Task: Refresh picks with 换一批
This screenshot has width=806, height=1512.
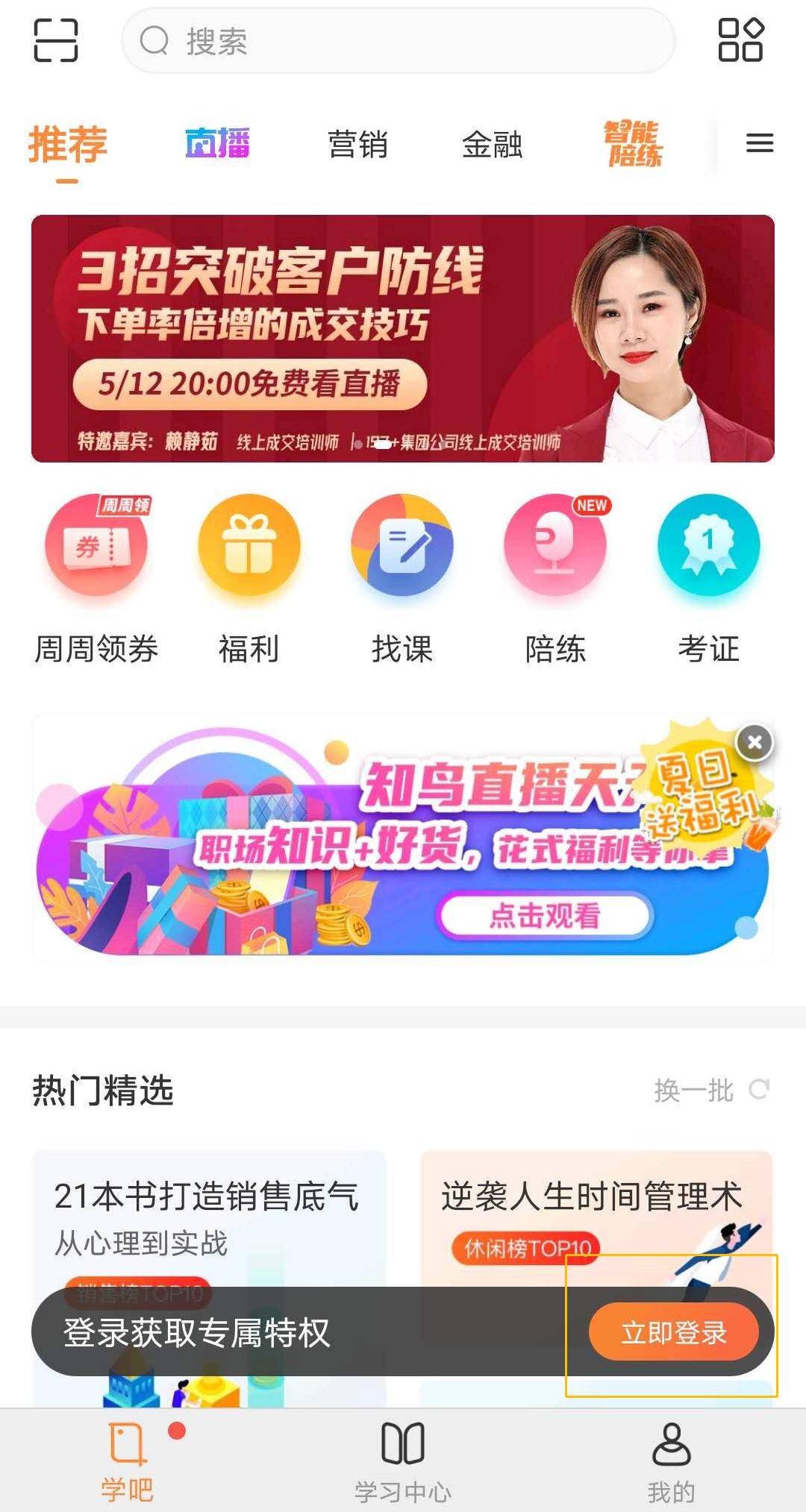Action: click(x=710, y=1090)
